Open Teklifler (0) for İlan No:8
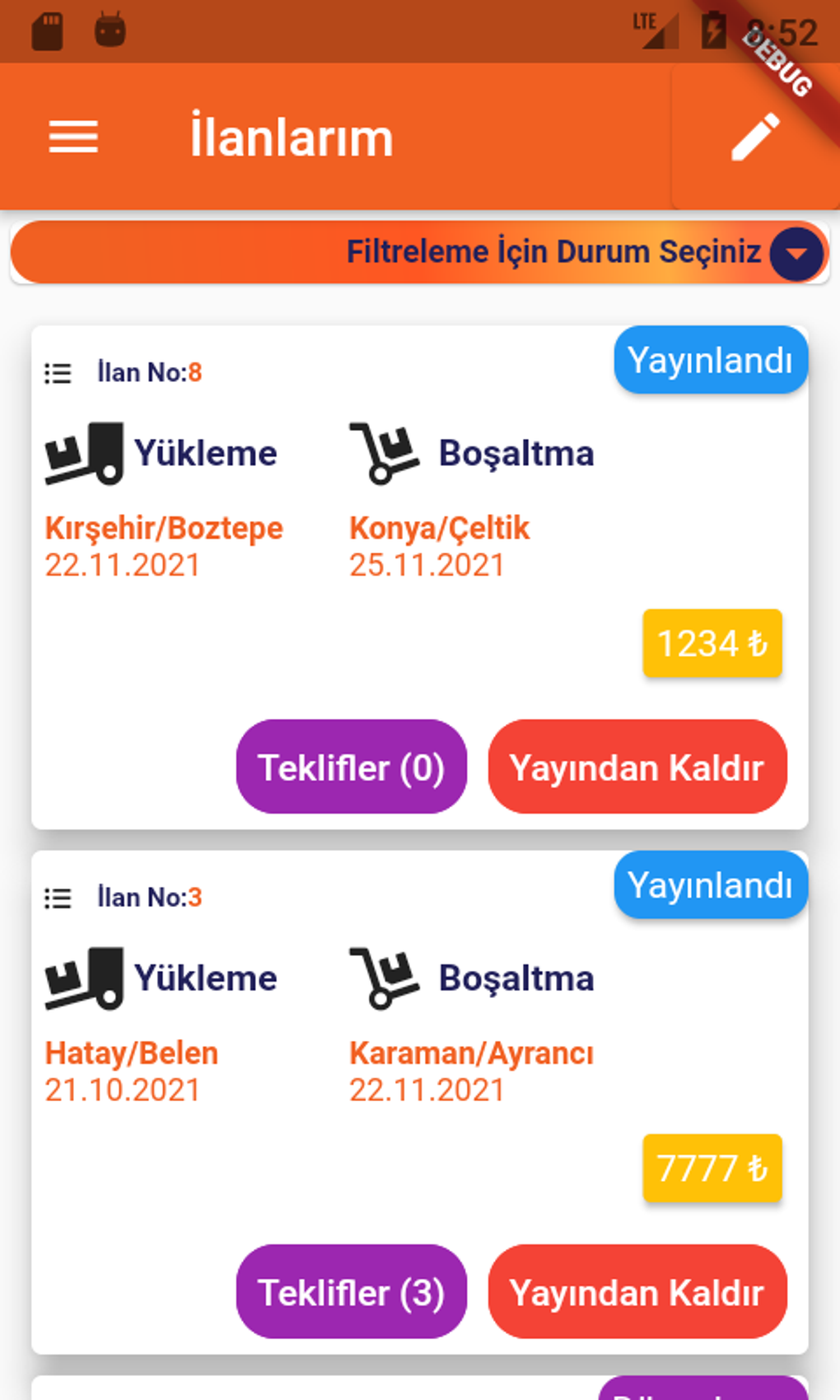 pyautogui.click(x=351, y=767)
